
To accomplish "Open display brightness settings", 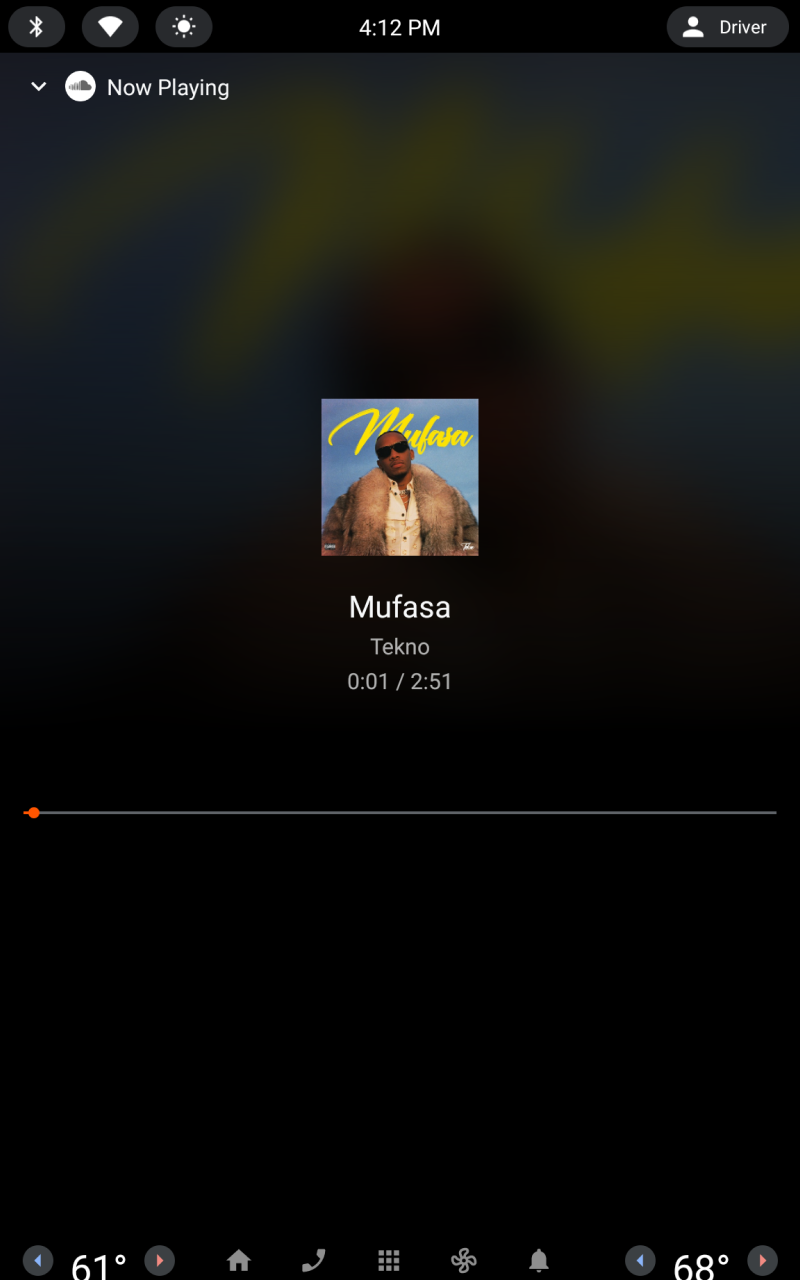I will pyautogui.click(x=184, y=27).
